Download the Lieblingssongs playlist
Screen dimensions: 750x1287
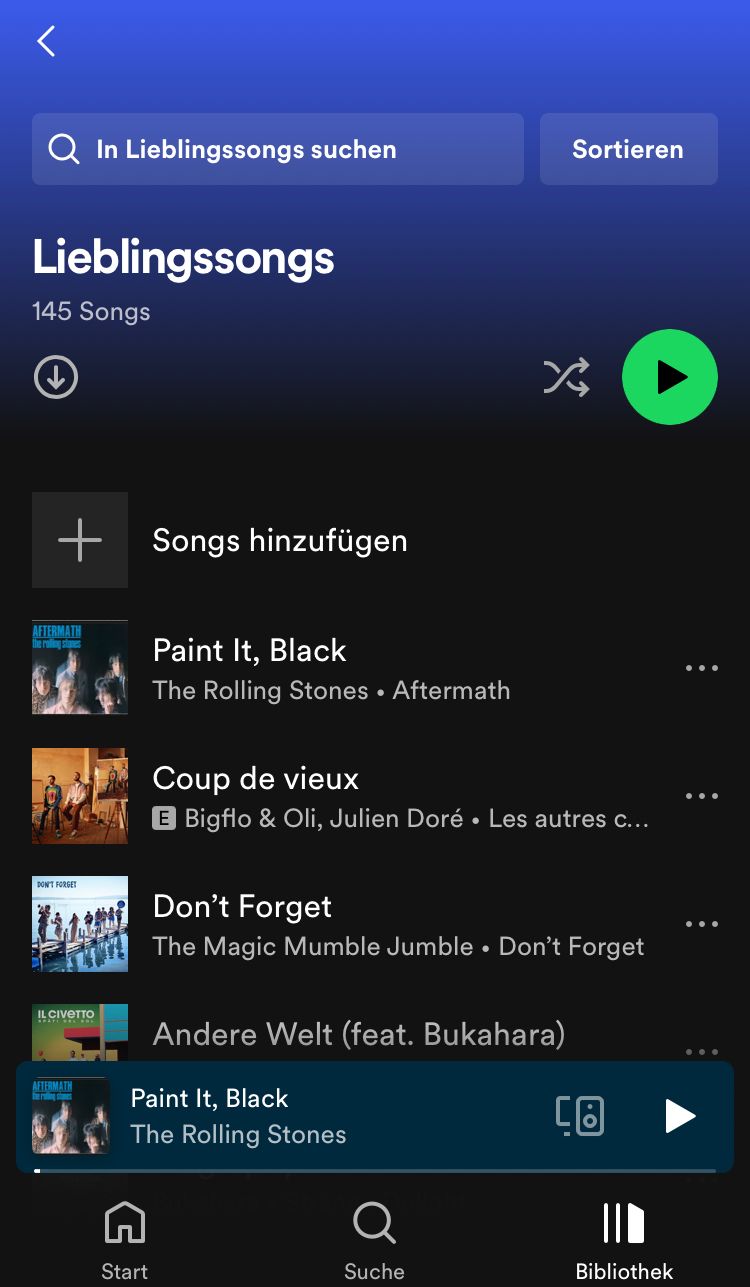tap(56, 378)
